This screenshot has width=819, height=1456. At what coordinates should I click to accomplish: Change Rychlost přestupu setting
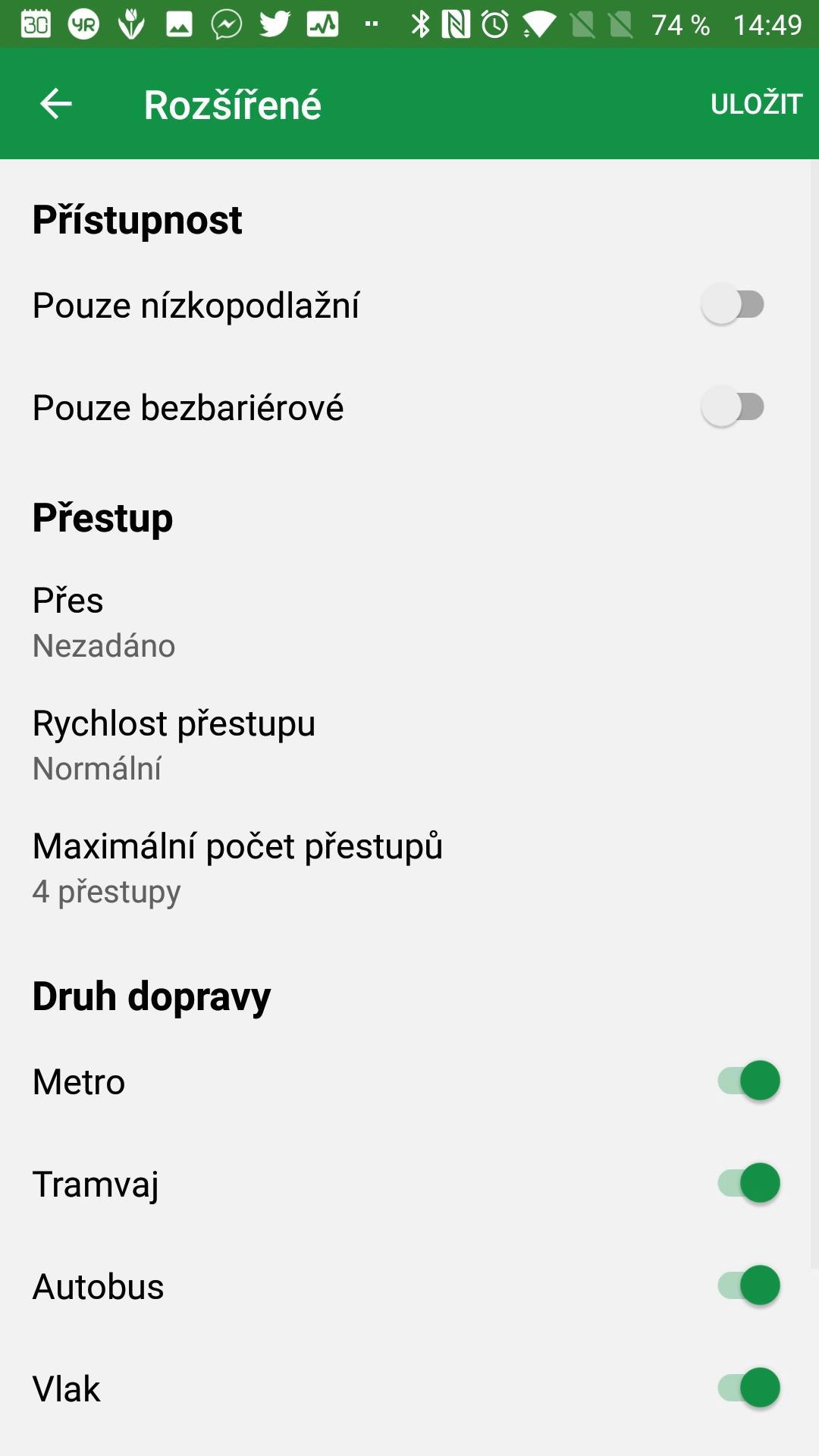[x=409, y=745]
